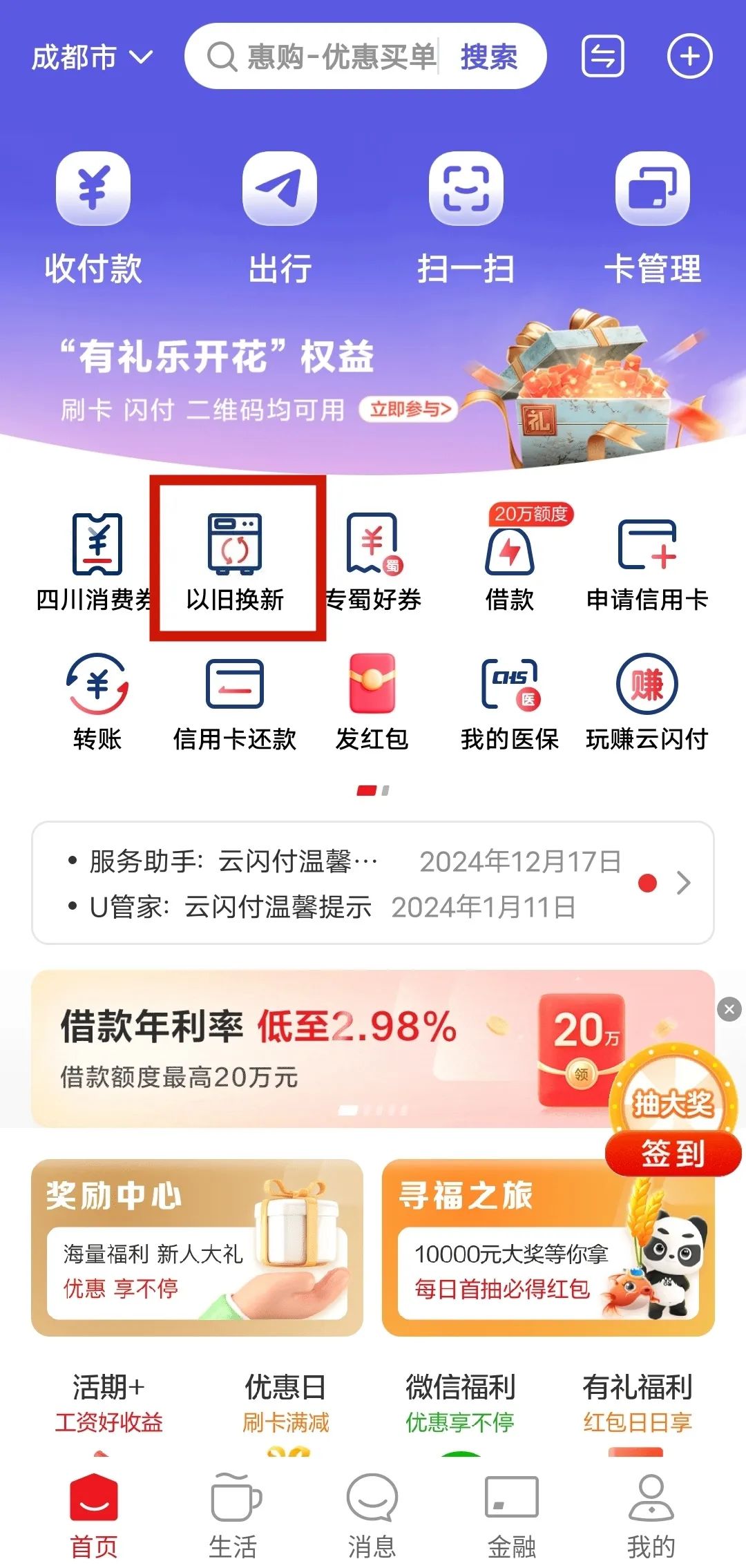The image size is (746, 1568).
Task: Dismiss the floating 抽大奖 widget
Action: point(729,1009)
